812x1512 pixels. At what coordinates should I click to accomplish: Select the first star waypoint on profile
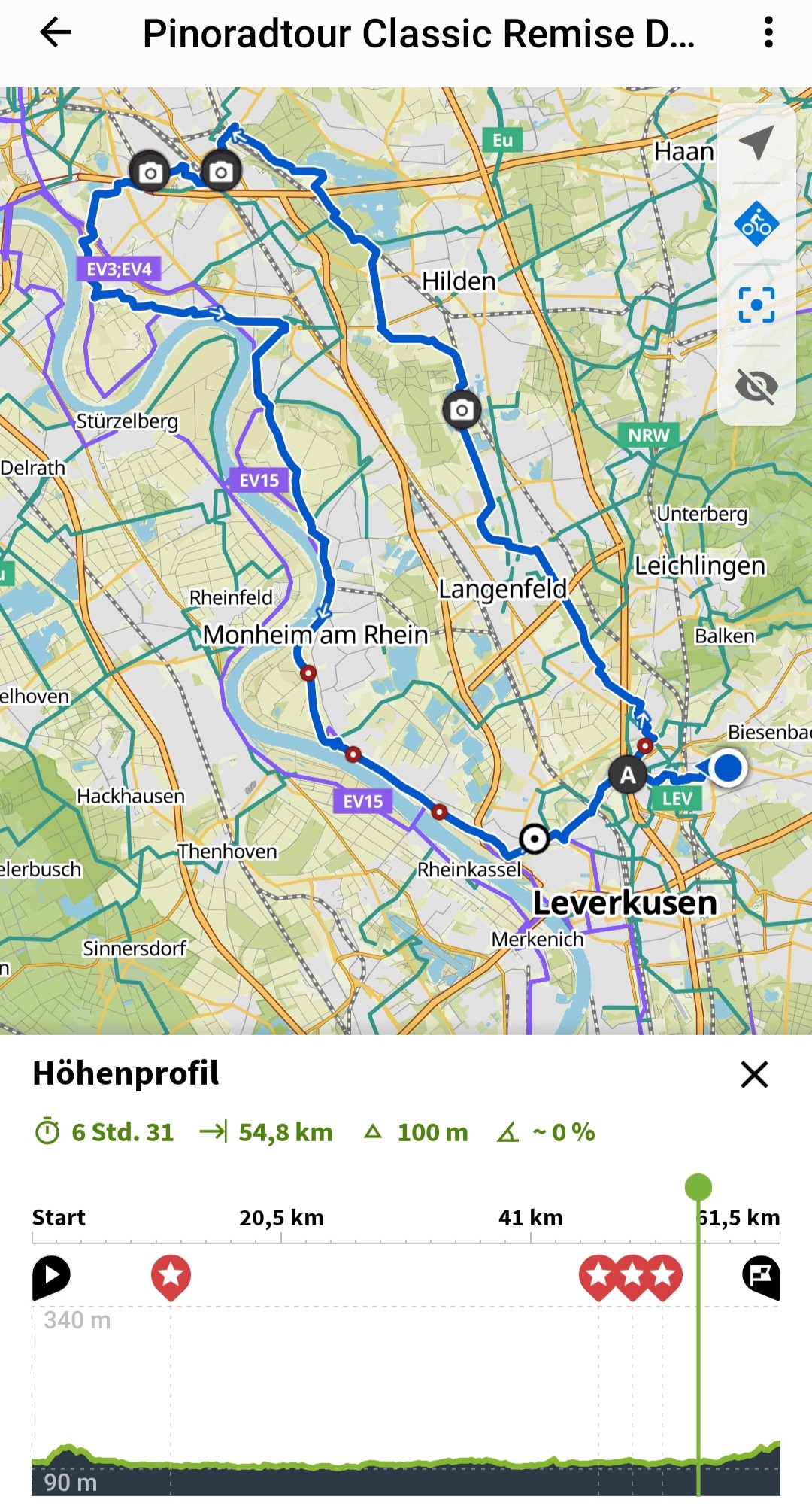[171, 1276]
